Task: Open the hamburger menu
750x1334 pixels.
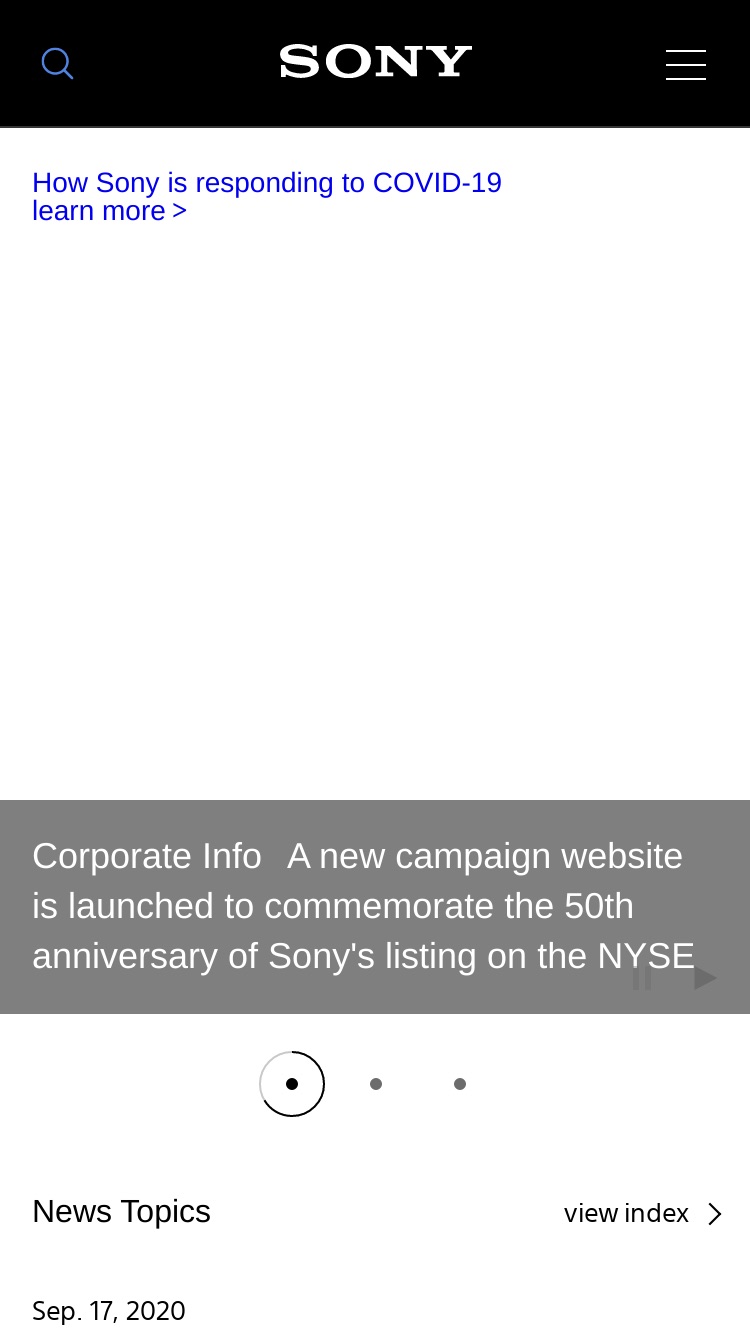Action: point(686,64)
